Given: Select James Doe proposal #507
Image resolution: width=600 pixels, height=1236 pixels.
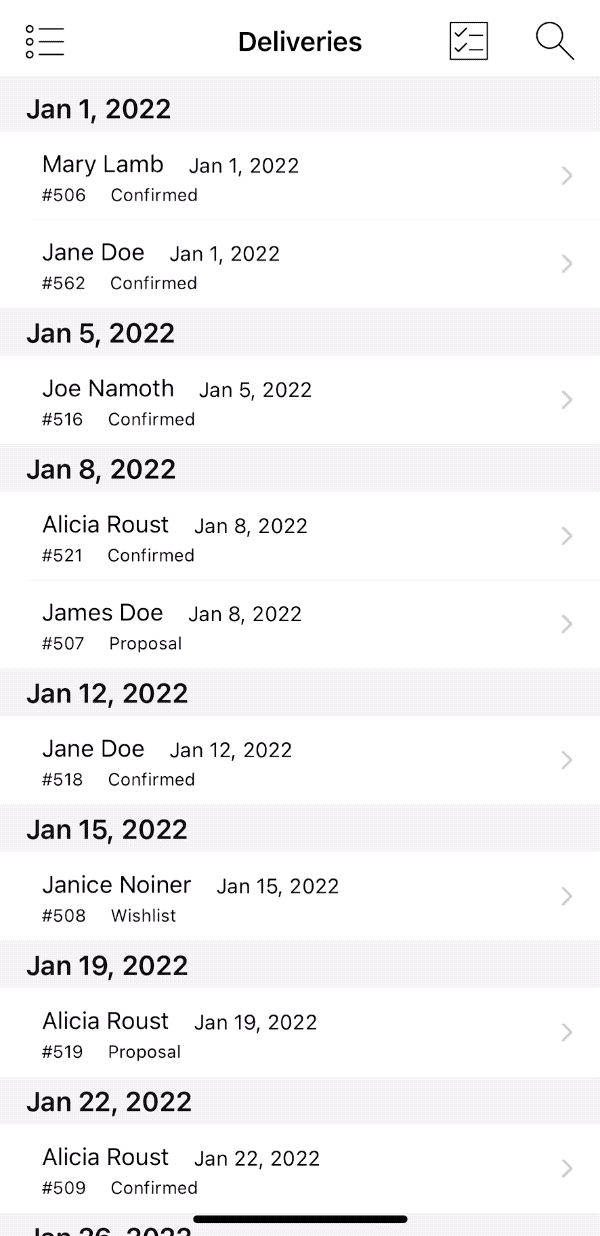Looking at the screenshot, I should pos(300,624).
